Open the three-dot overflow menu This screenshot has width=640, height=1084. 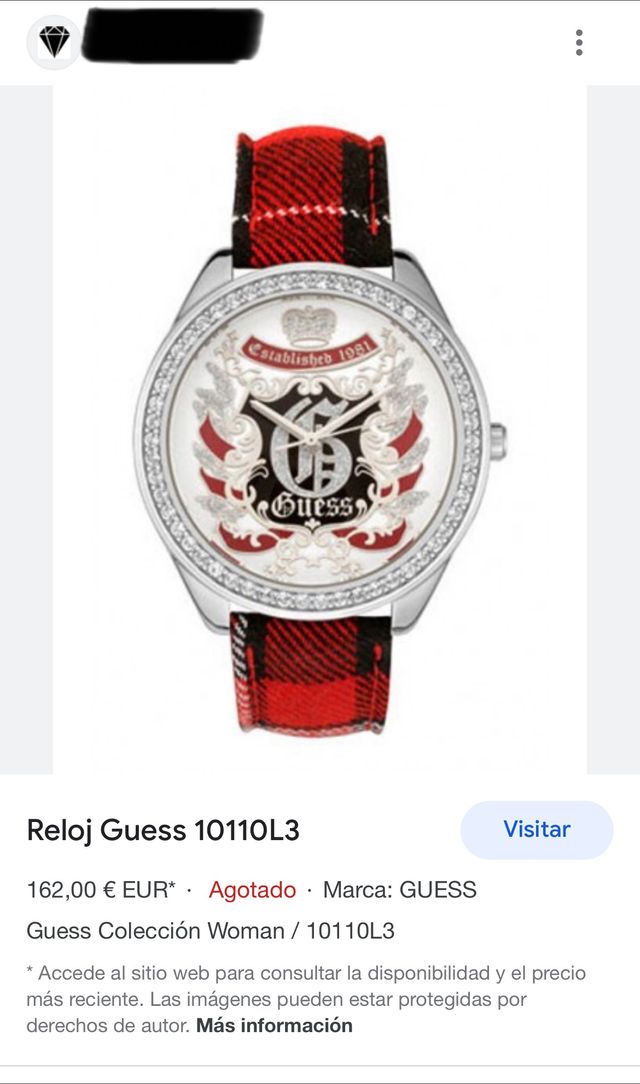tap(579, 42)
